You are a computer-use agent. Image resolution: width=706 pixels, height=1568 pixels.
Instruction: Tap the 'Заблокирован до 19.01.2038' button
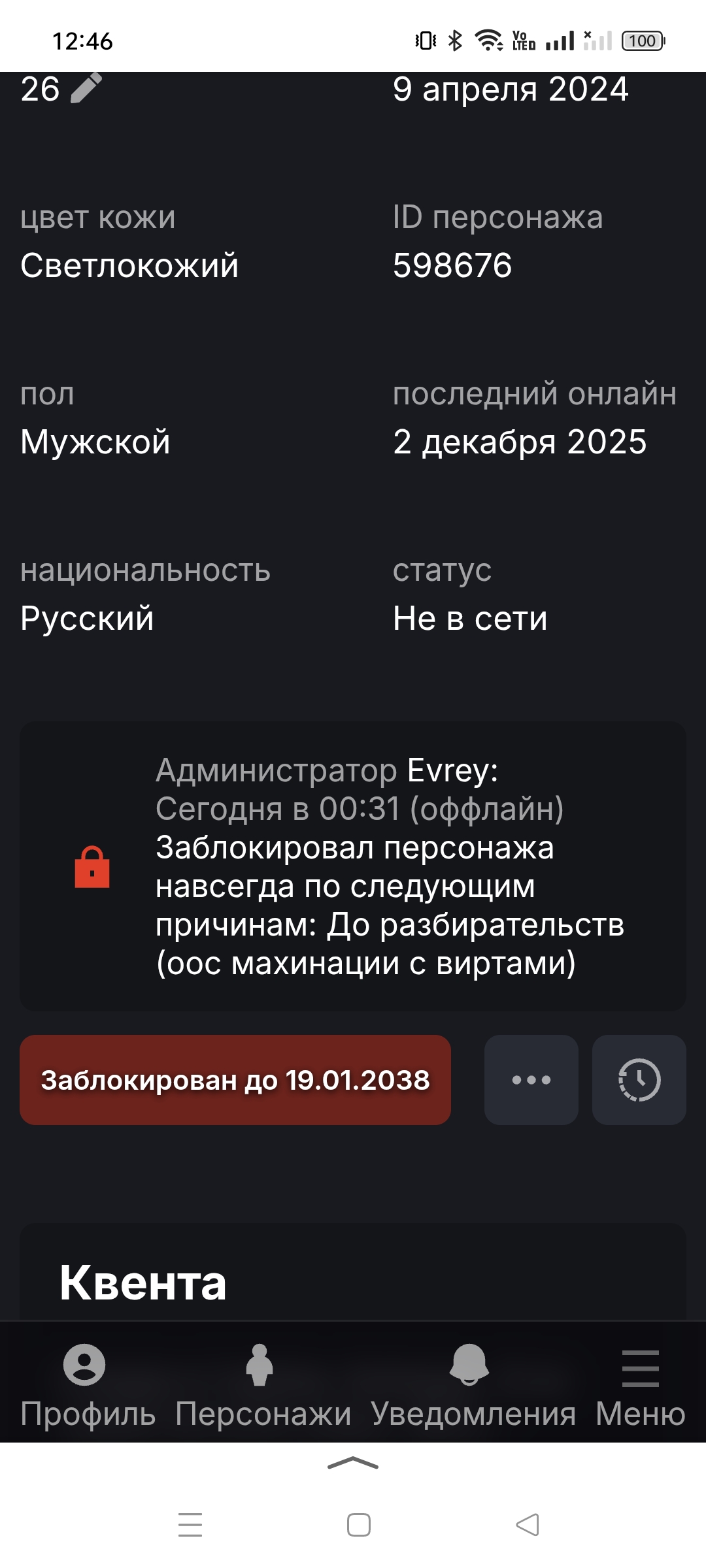pos(235,1080)
